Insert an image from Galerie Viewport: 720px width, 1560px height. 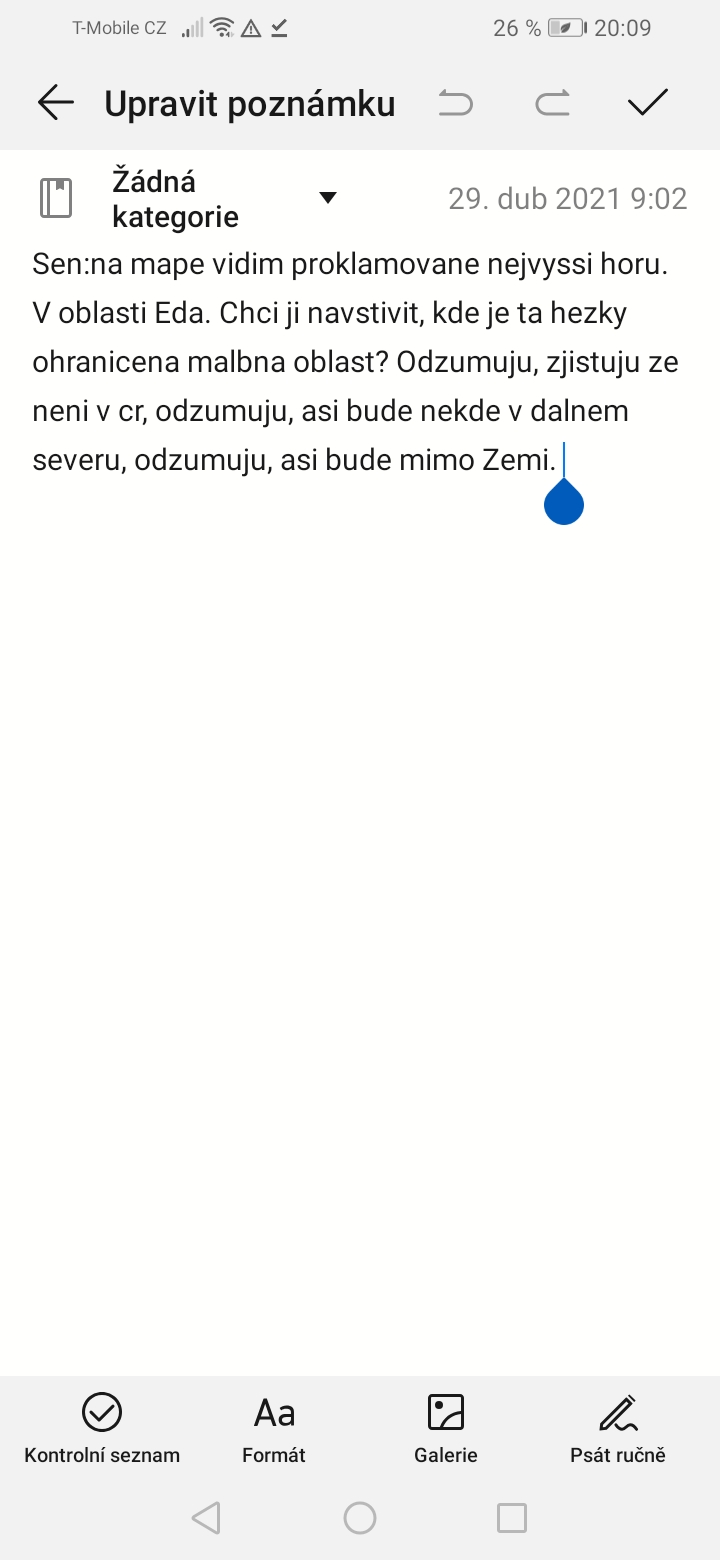pos(446,1428)
